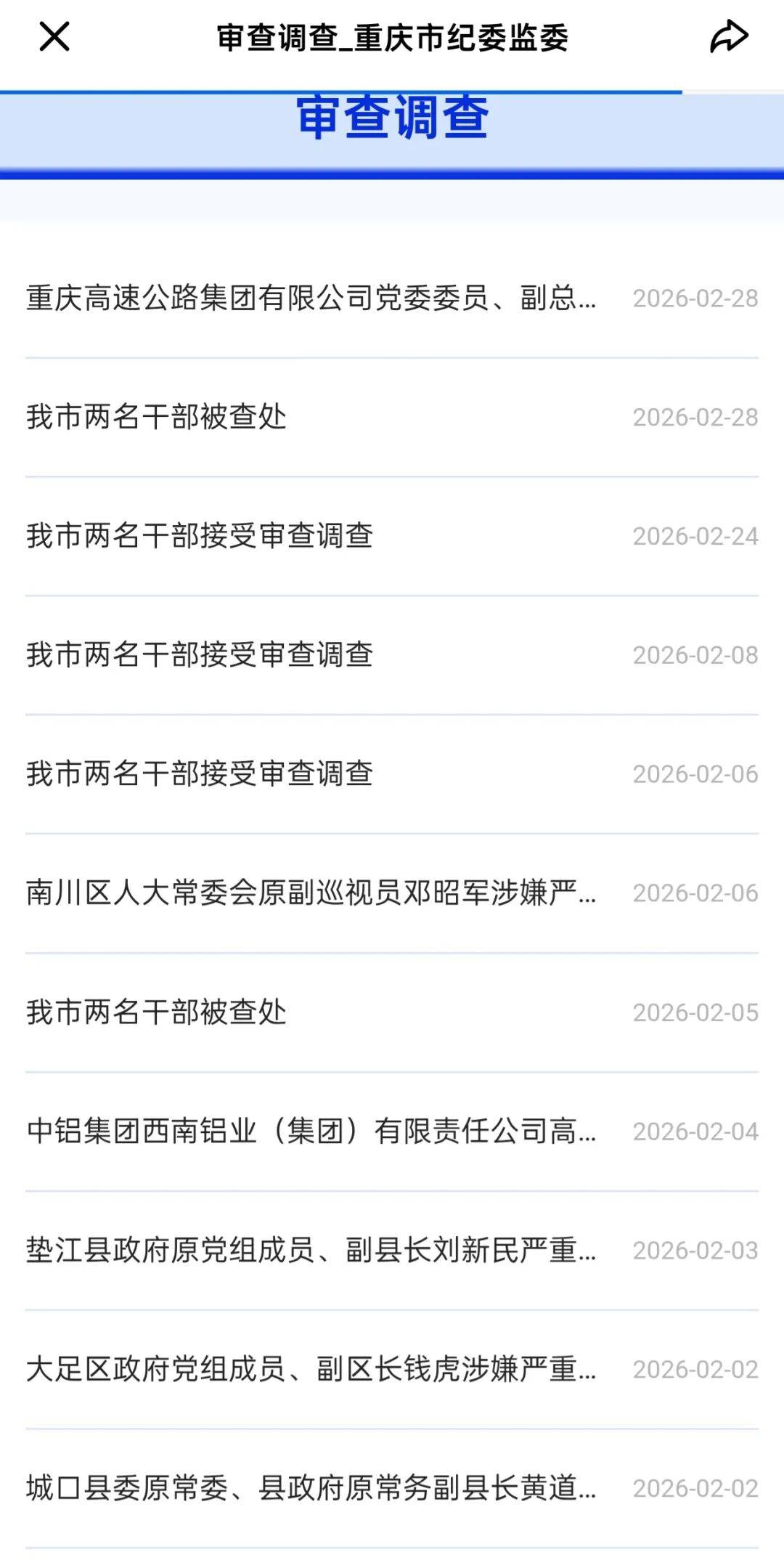784x1560 pixels.
Task: Read the 南川区人大常委会原副巡视员邓昭军 article
Action: [311, 893]
